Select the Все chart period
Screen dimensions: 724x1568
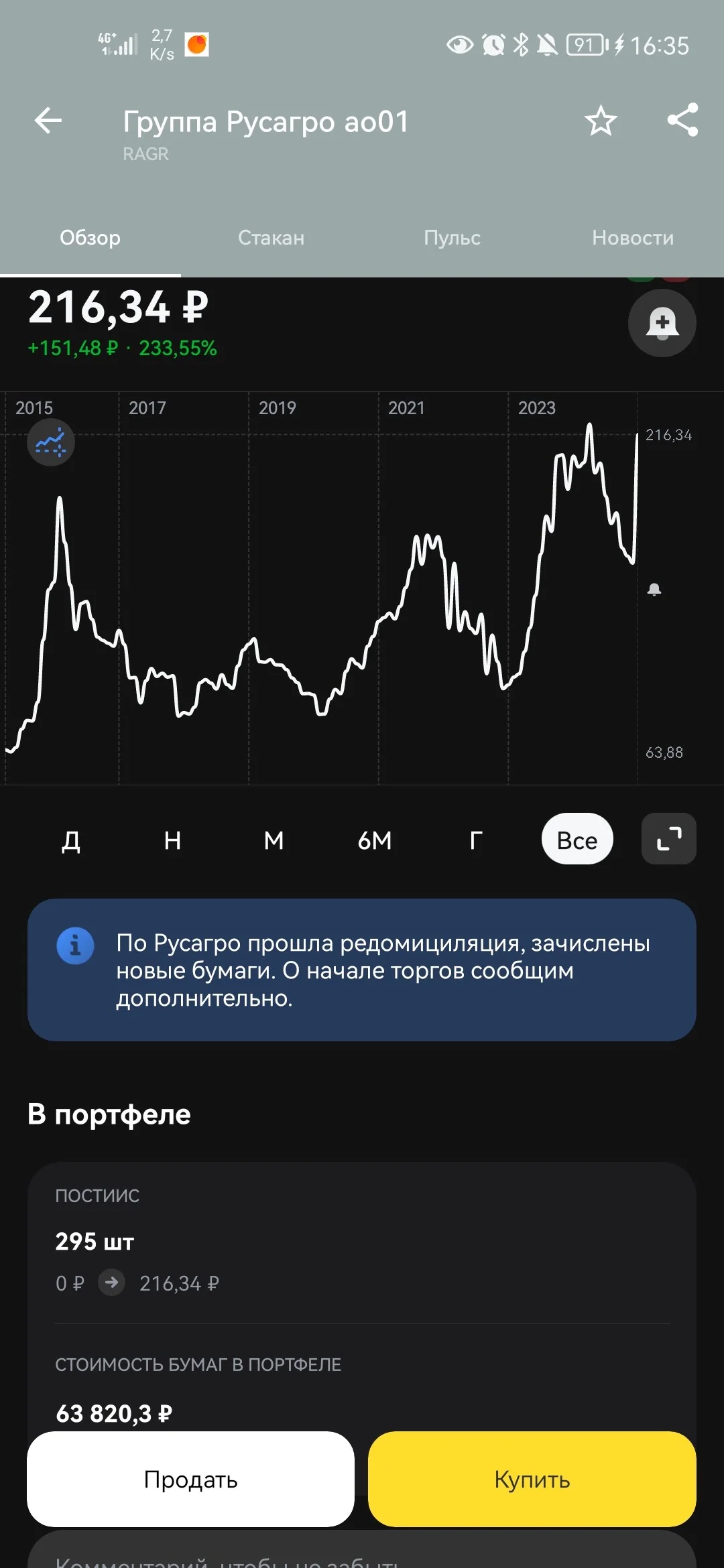(577, 839)
